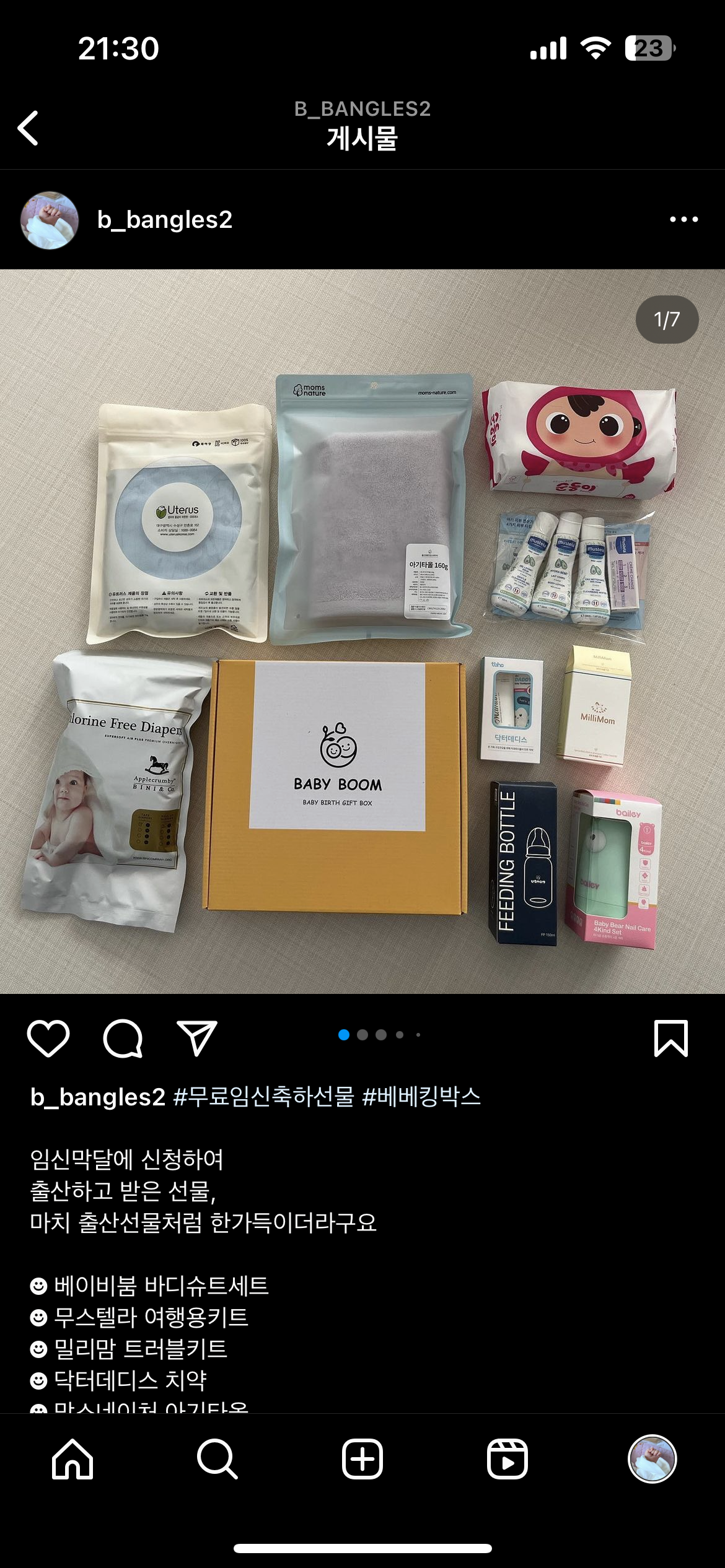Tap the baby gift box photo
Viewport: 725px width, 1568px height.
pyautogui.click(x=362, y=632)
